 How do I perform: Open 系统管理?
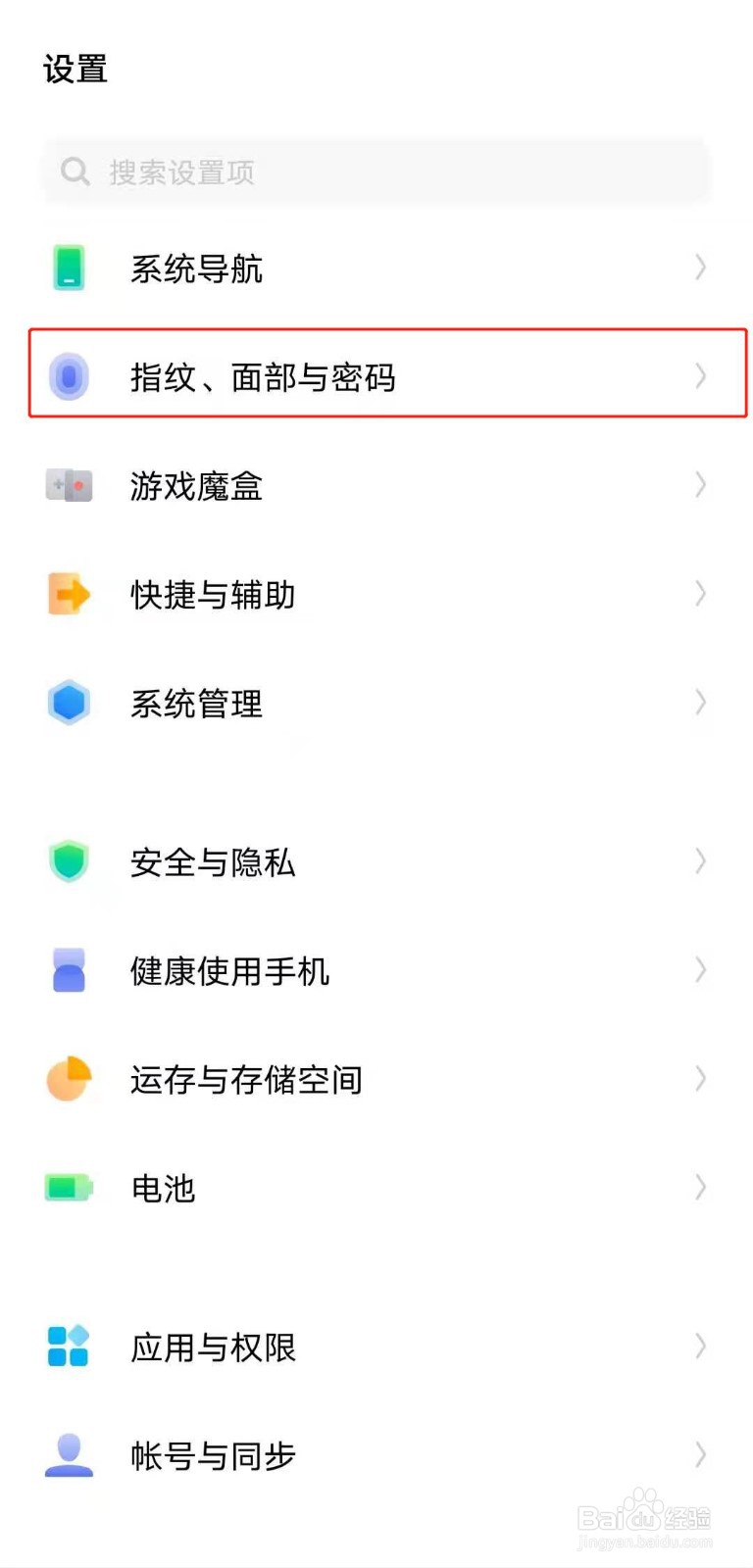point(376,704)
